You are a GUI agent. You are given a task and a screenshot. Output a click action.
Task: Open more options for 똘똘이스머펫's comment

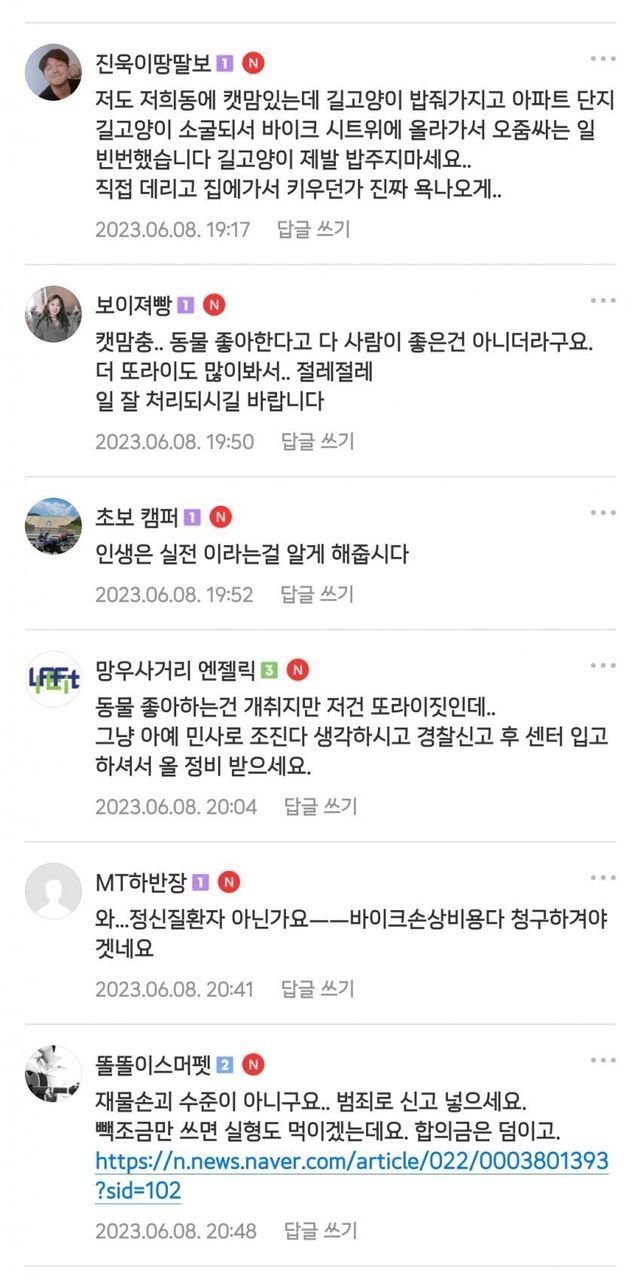(603, 1060)
